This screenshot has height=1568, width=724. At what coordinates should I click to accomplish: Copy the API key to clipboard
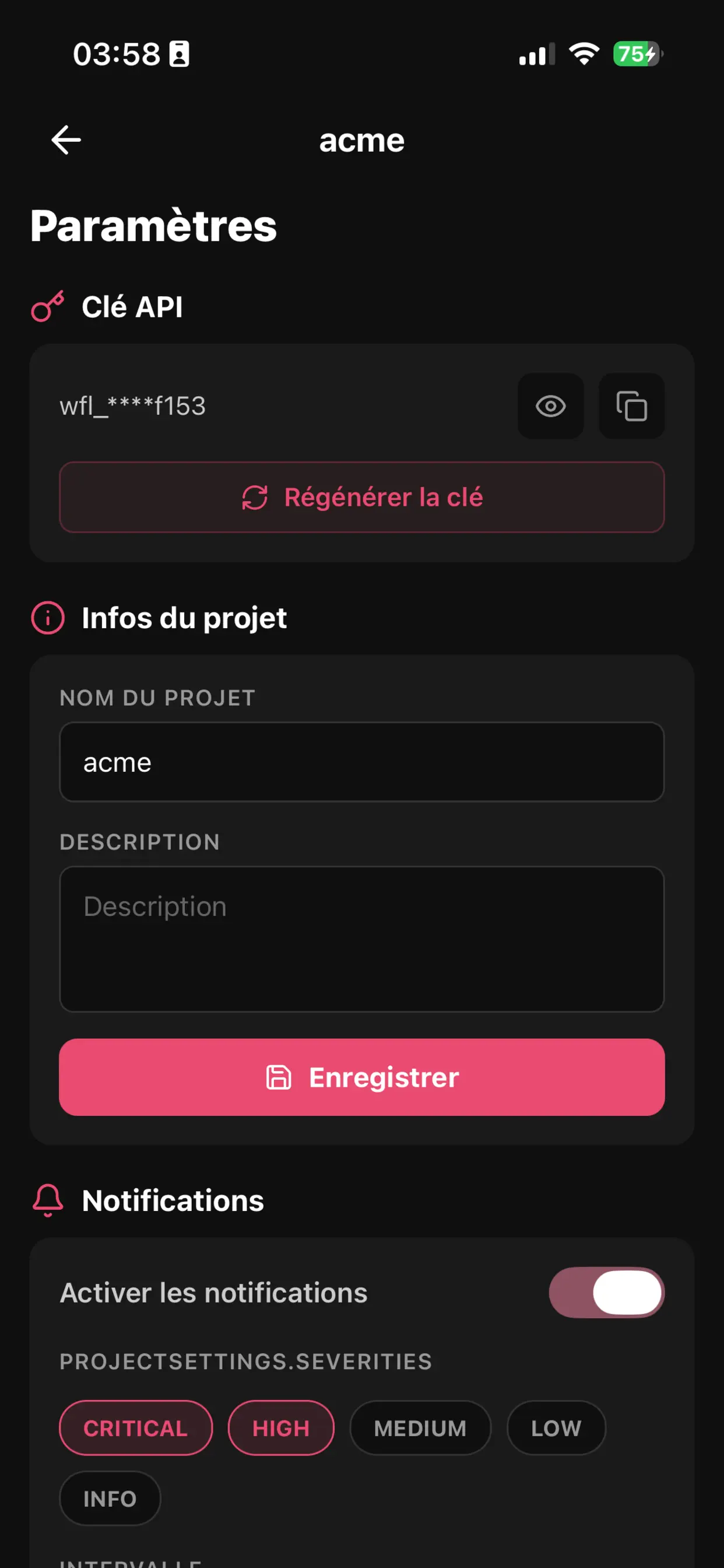coord(631,406)
